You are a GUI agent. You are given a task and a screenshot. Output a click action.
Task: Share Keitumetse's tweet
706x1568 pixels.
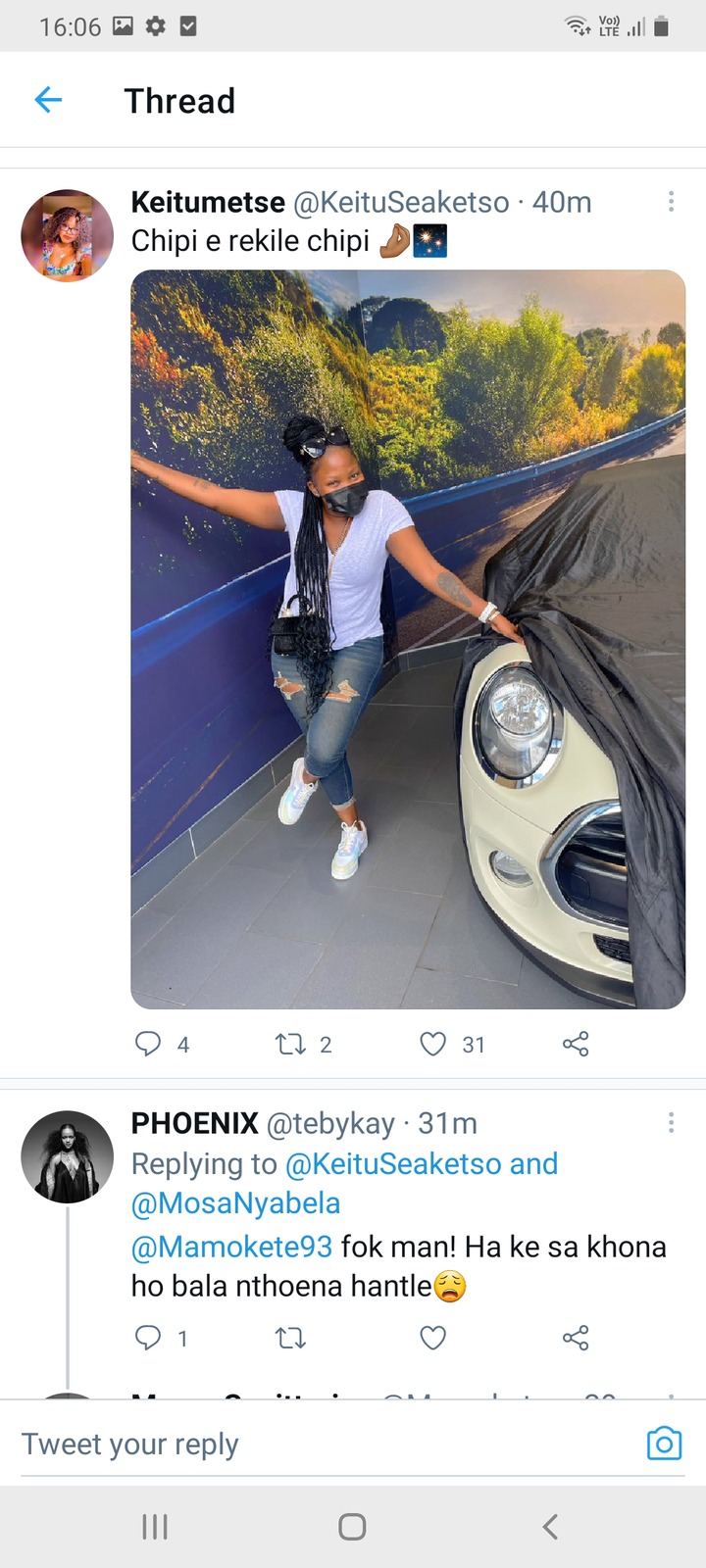click(x=576, y=1044)
